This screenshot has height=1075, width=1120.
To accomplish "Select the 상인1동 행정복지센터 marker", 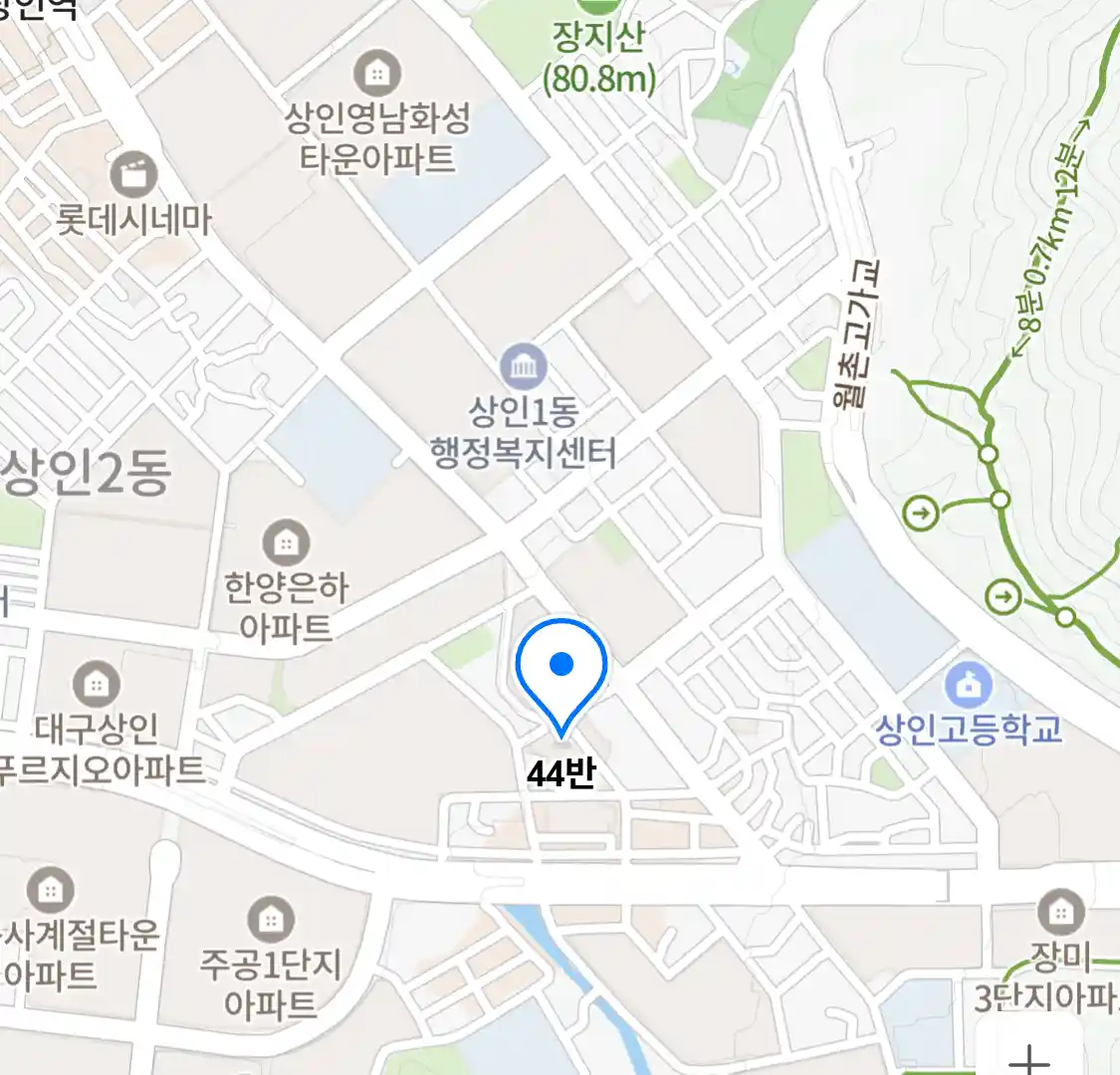I will coord(523,367).
